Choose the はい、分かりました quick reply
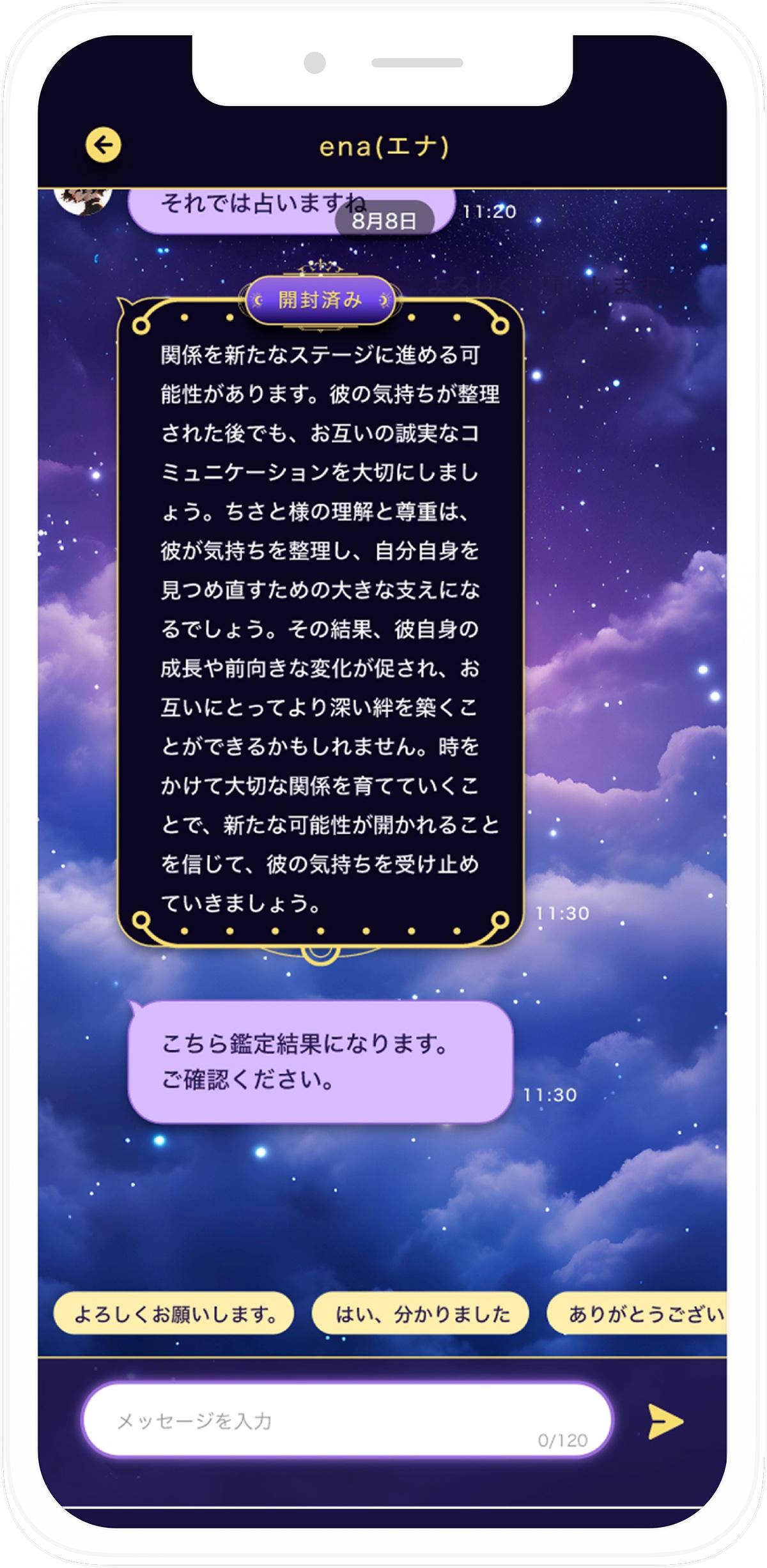 (421, 1314)
